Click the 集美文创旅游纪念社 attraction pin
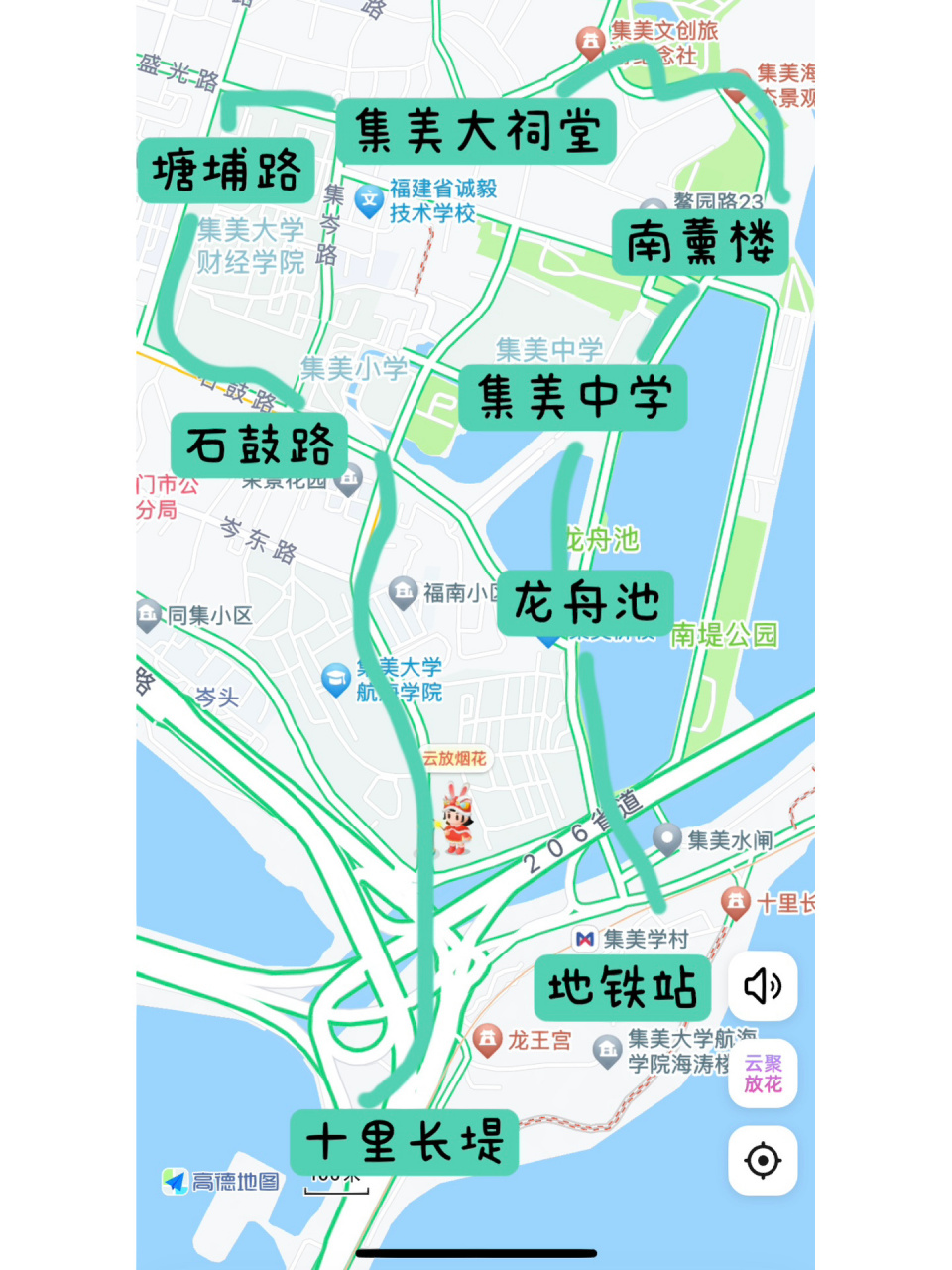Image resolution: width=952 pixels, height=1270 pixels. [x=591, y=42]
